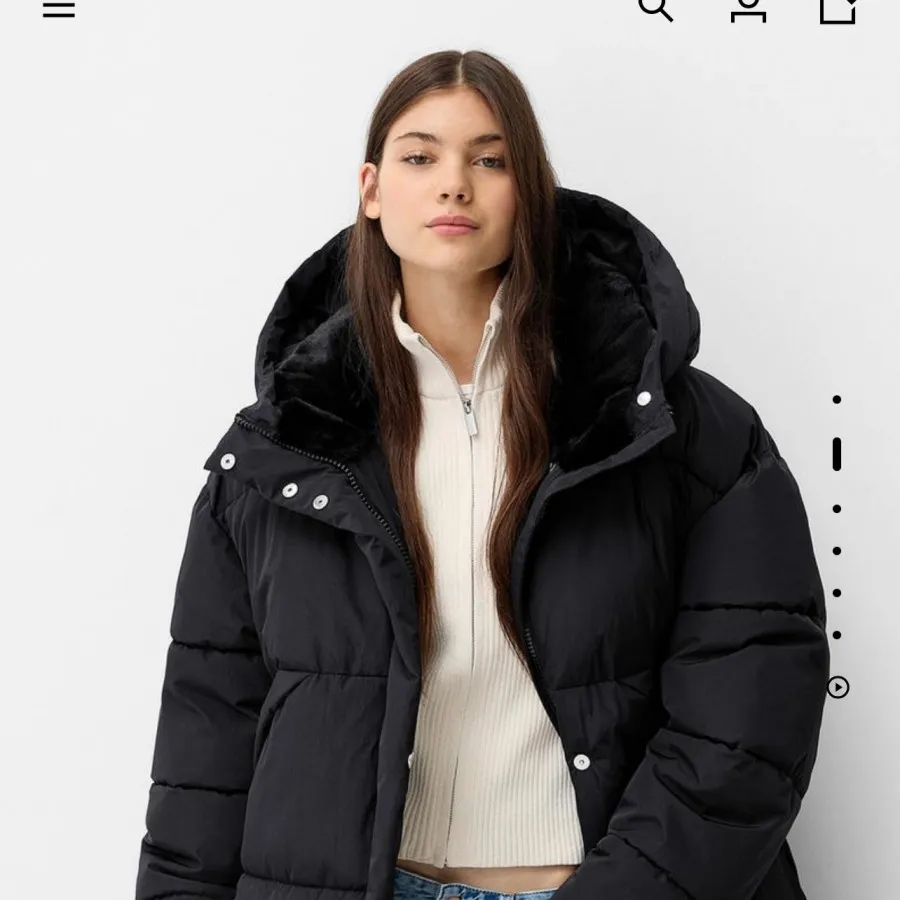
Task: Open the search magnifier
Action: 655,8
